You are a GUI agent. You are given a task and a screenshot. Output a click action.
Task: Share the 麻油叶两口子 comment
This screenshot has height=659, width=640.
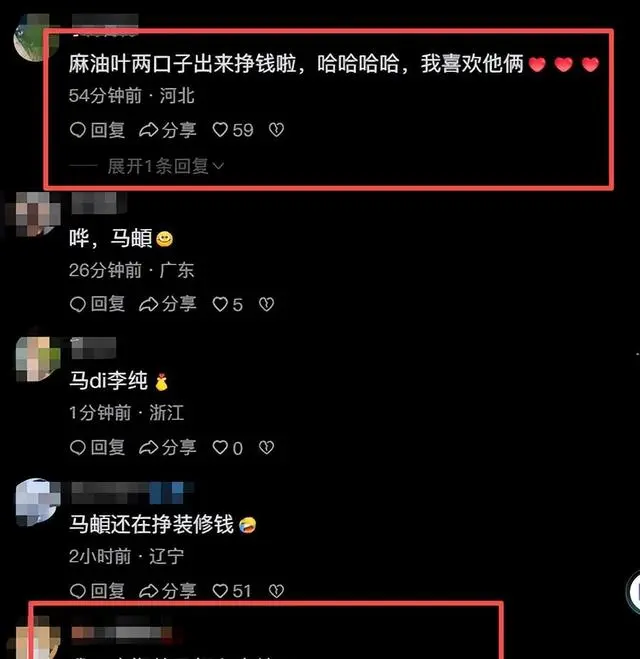tap(168, 130)
